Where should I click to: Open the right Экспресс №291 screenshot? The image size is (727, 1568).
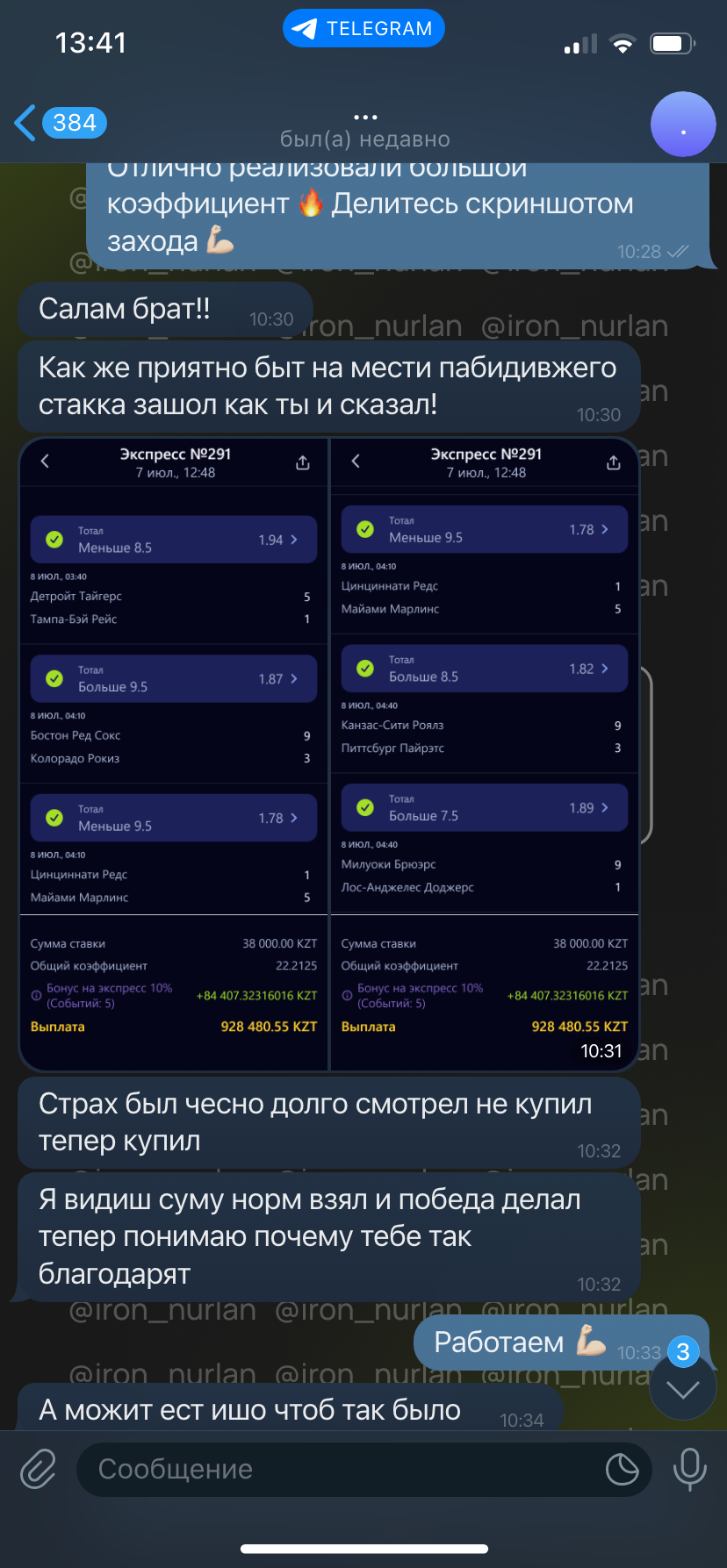tap(485, 754)
